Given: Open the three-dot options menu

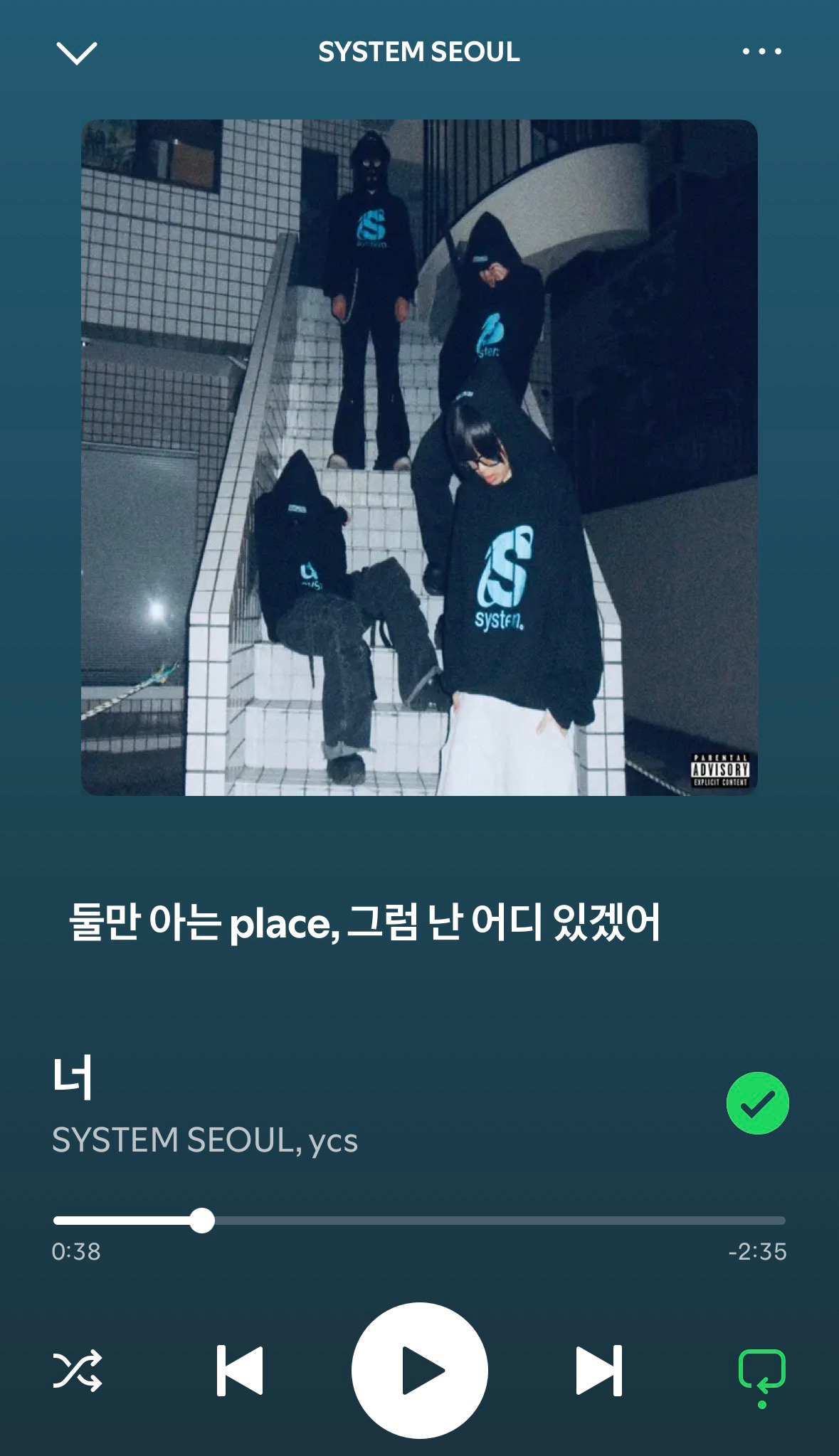Looking at the screenshot, I should (x=761, y=51).
